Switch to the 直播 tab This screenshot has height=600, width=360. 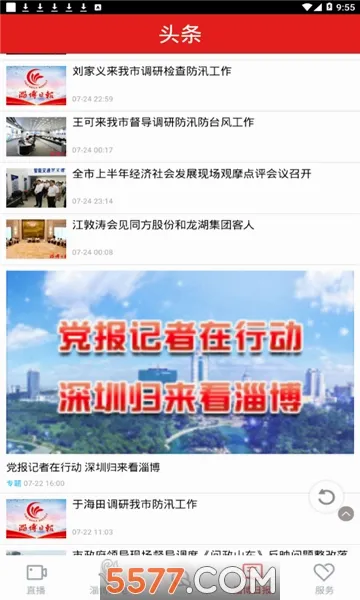(36, 579)
